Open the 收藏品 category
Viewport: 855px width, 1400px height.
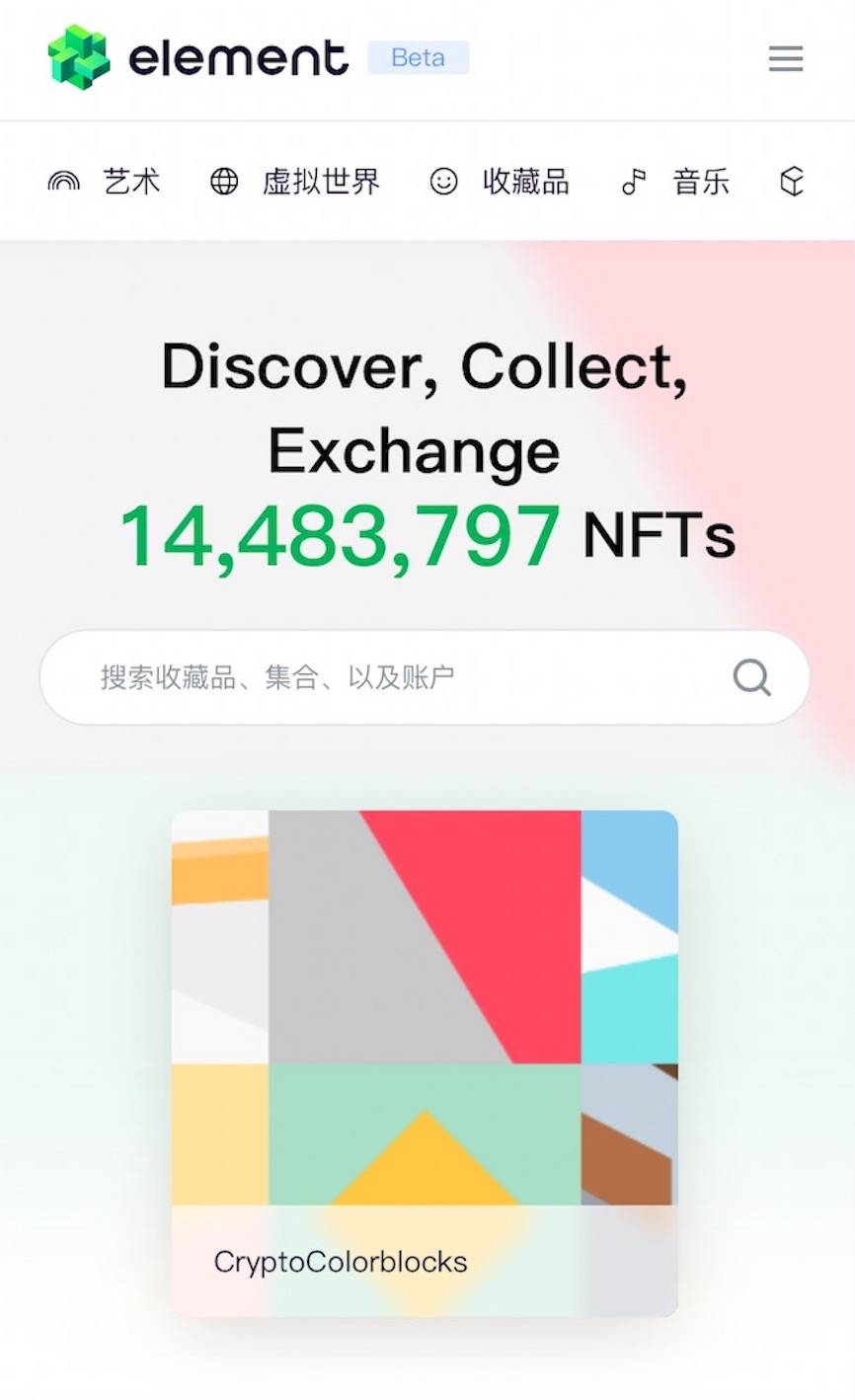click(x=500, y=182)
